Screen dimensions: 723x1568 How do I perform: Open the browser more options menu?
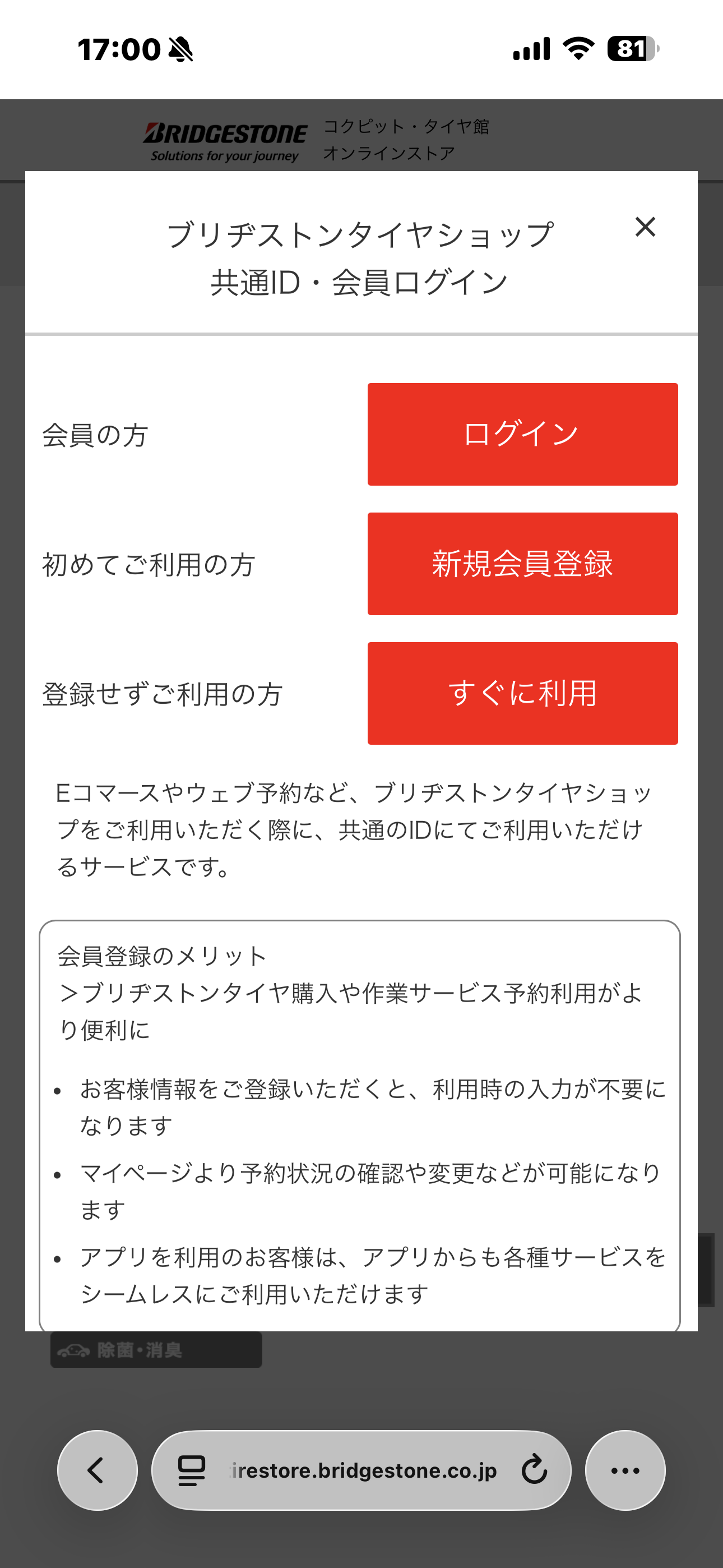[625, 1470]
